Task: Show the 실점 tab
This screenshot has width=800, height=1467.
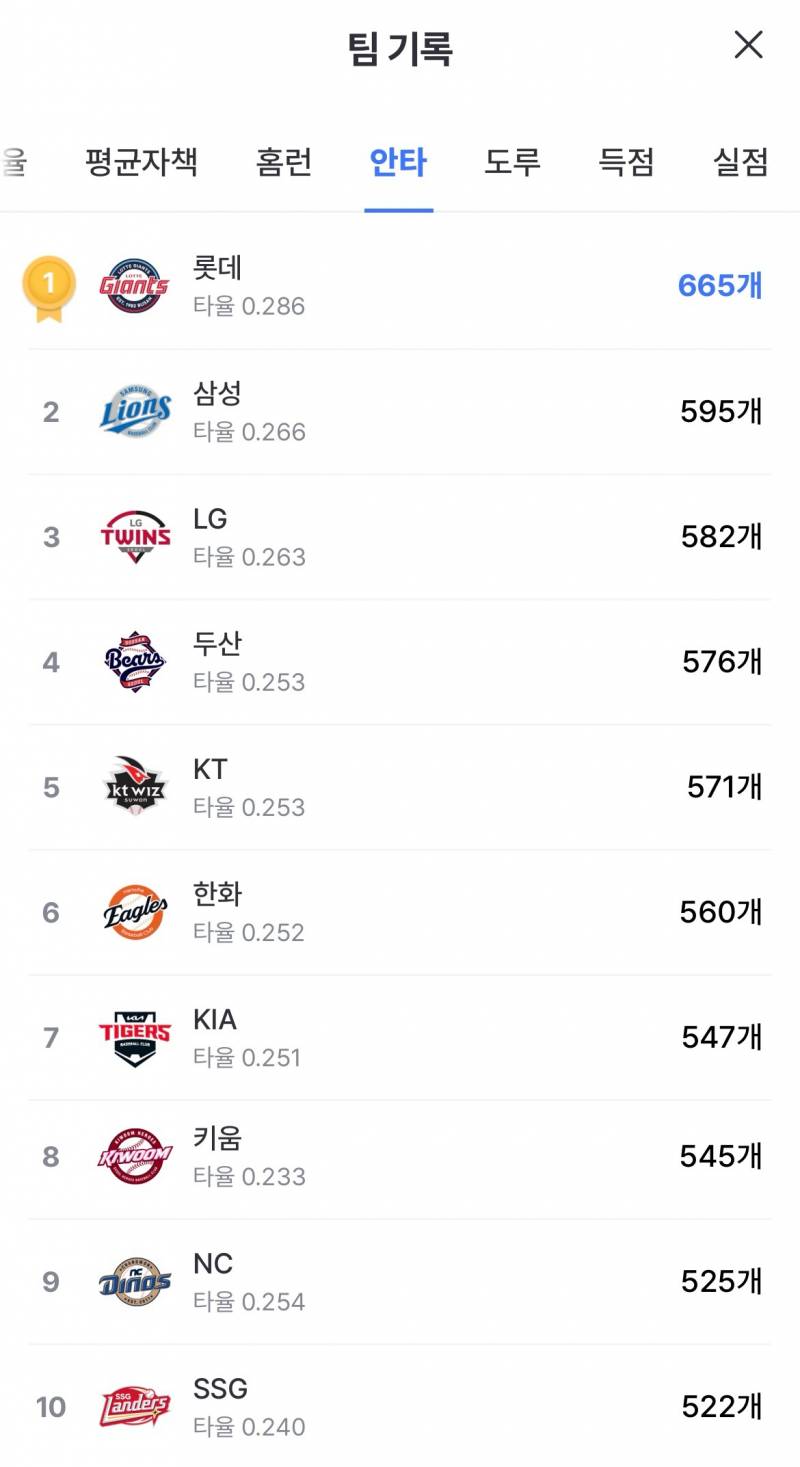Action: pos(740,161)
